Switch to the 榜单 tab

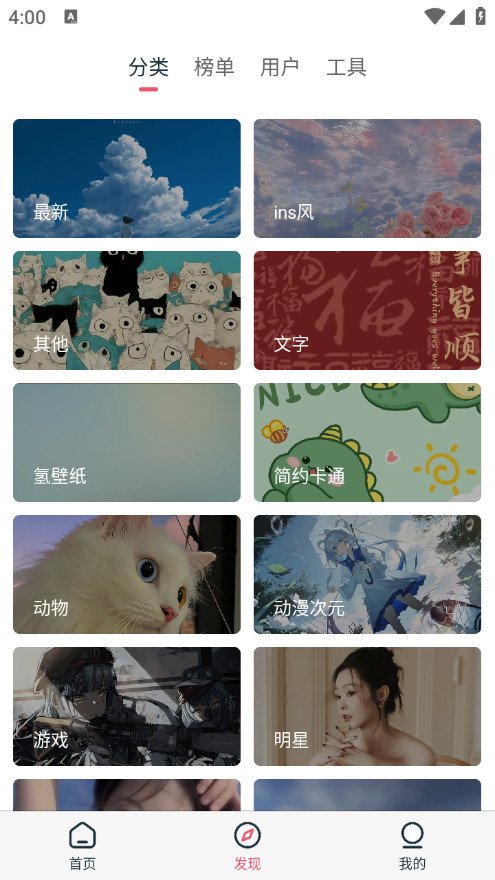[x=214, y=67]
